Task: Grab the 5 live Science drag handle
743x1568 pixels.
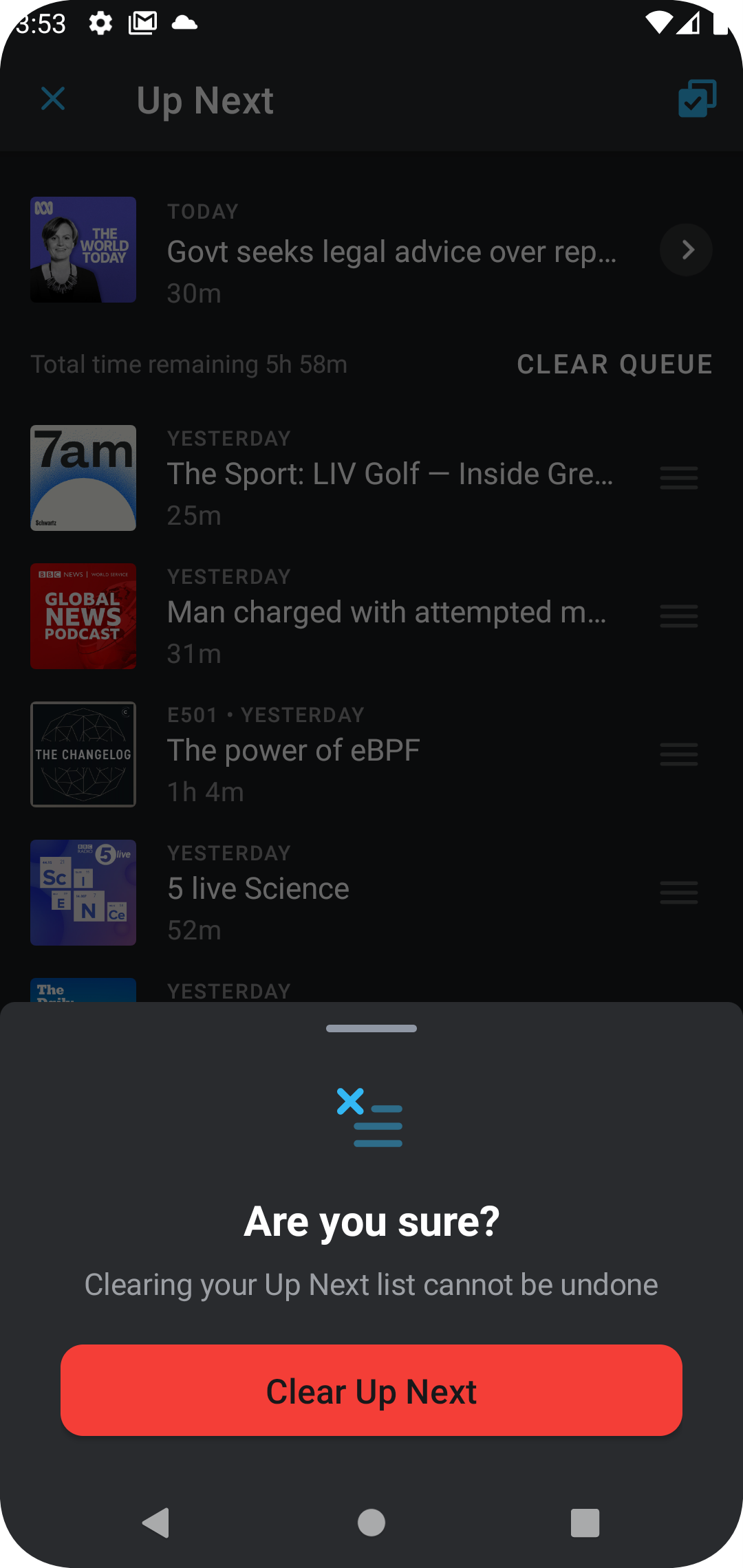Action: (678, 893)
